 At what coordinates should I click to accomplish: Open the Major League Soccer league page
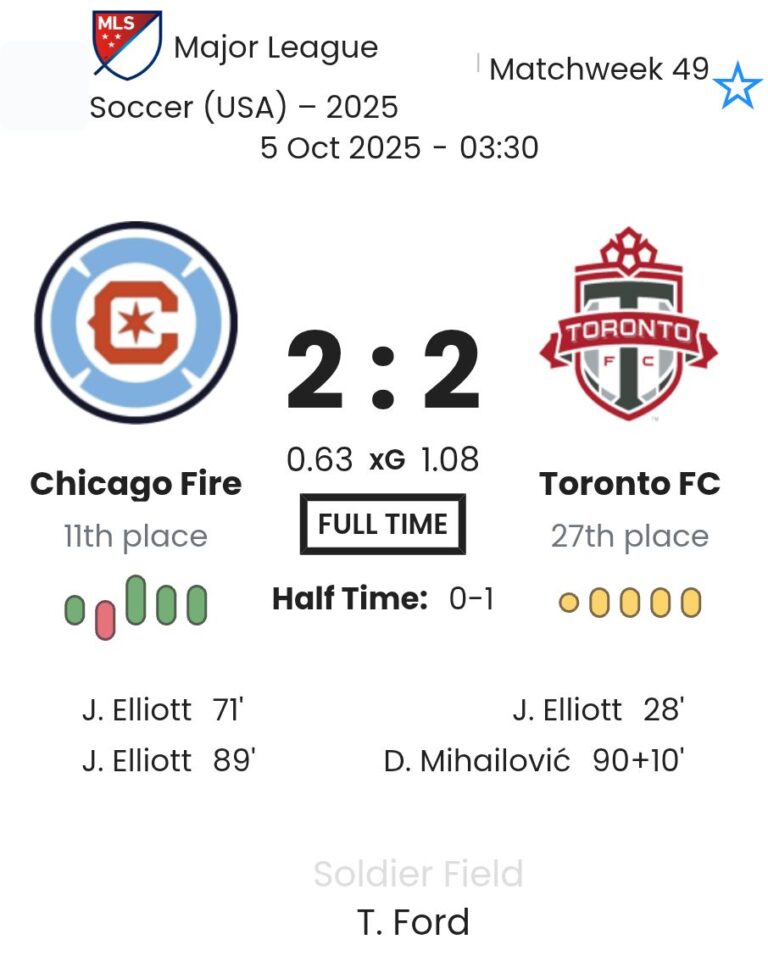point(243,76)
